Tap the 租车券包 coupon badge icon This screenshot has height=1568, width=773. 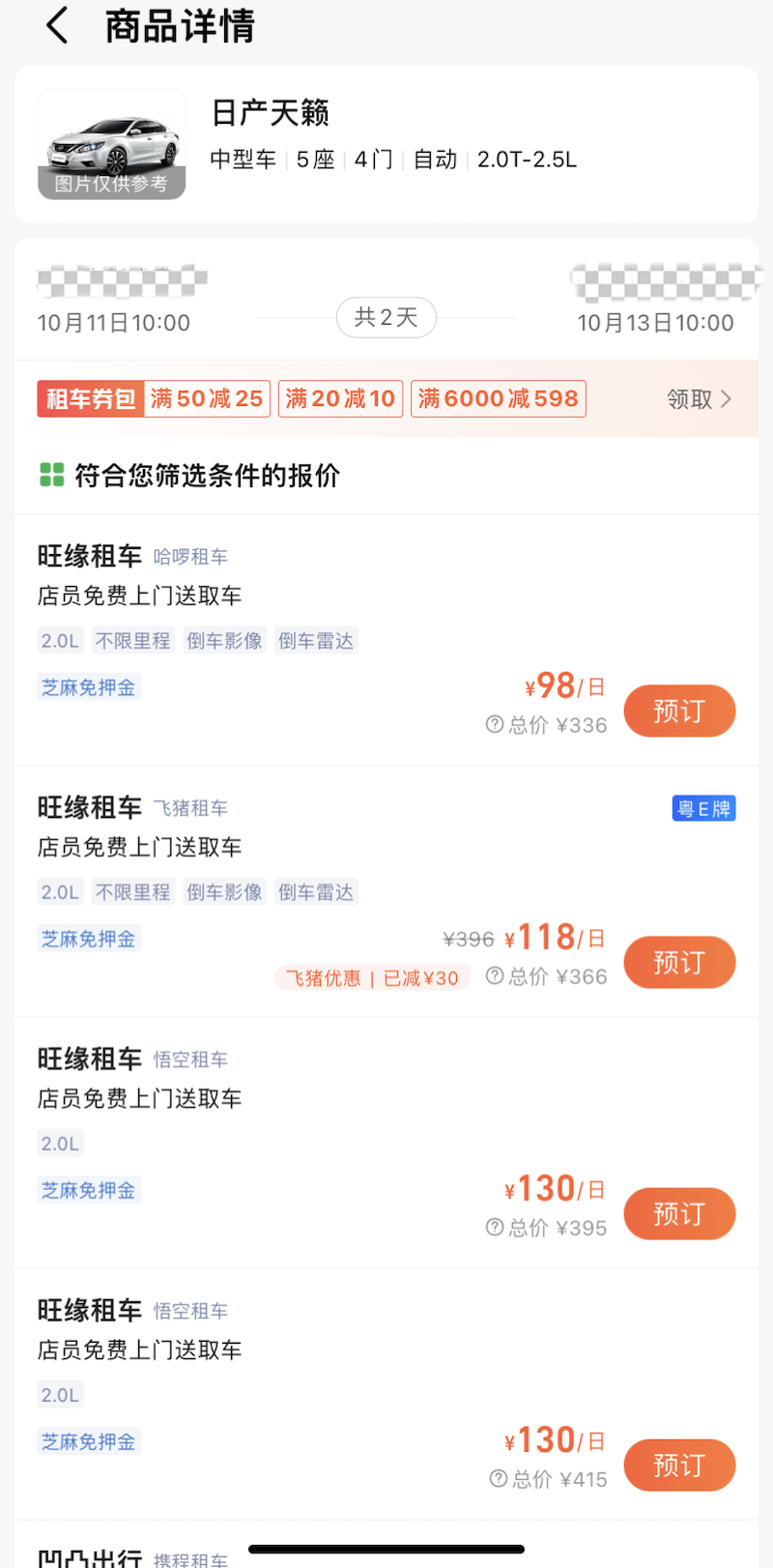click(91, 398)
